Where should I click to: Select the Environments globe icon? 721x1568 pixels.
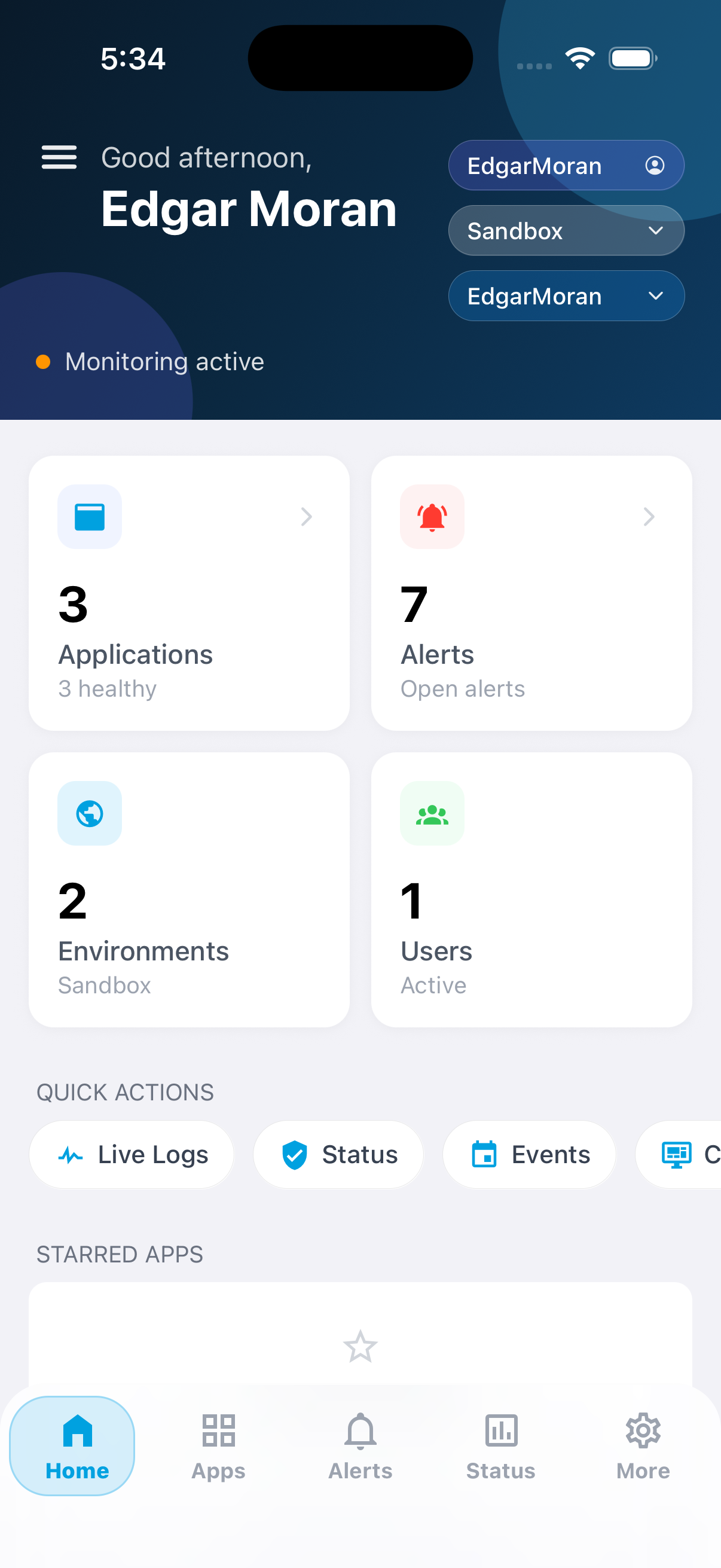click(90, 813)
